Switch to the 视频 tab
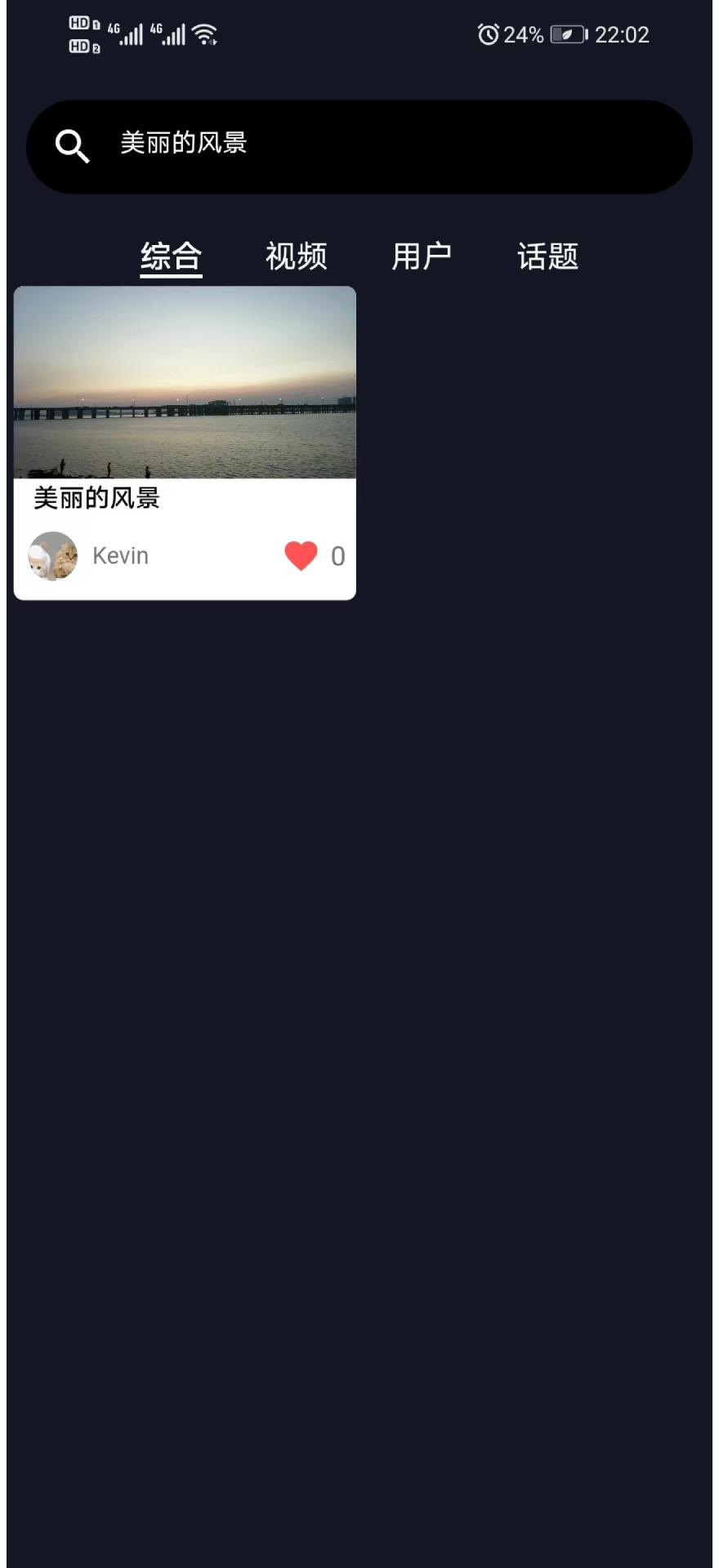719x1568 pixels. 296,256
